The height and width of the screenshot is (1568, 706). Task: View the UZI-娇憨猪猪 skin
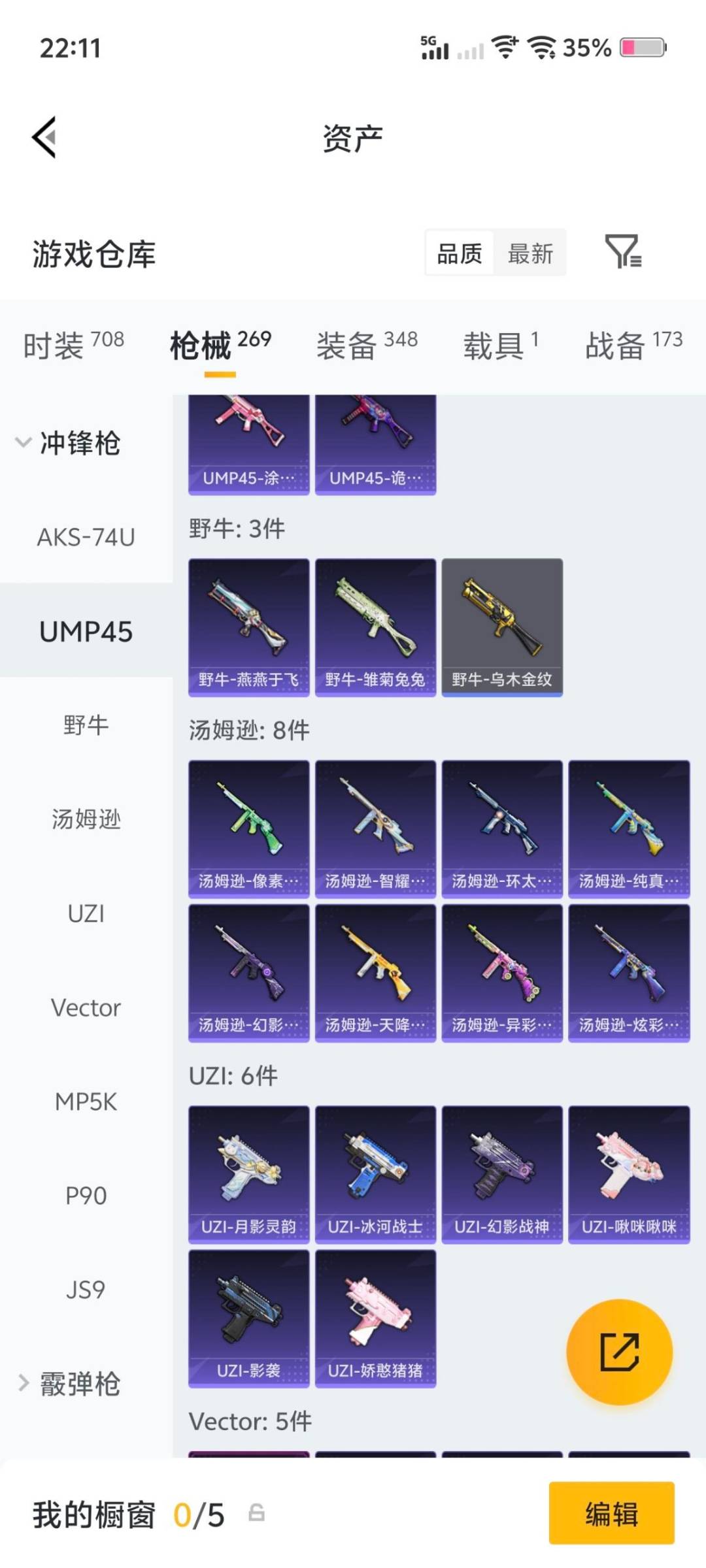[x=376, y=1313]
